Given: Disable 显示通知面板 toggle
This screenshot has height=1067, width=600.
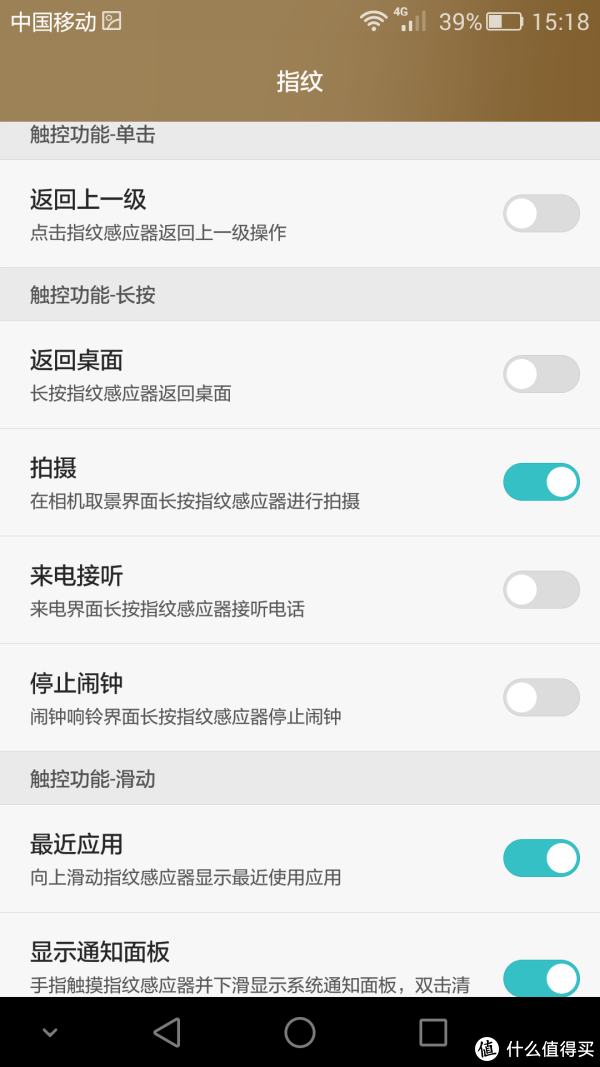Looking at the screenshot, I should [x=541, y=978].
